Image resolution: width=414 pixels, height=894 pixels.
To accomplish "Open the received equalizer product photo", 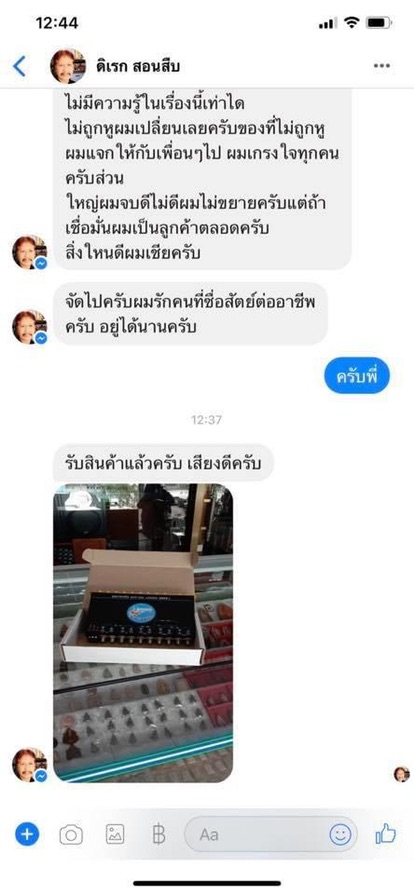I will (x=143, y=633).
